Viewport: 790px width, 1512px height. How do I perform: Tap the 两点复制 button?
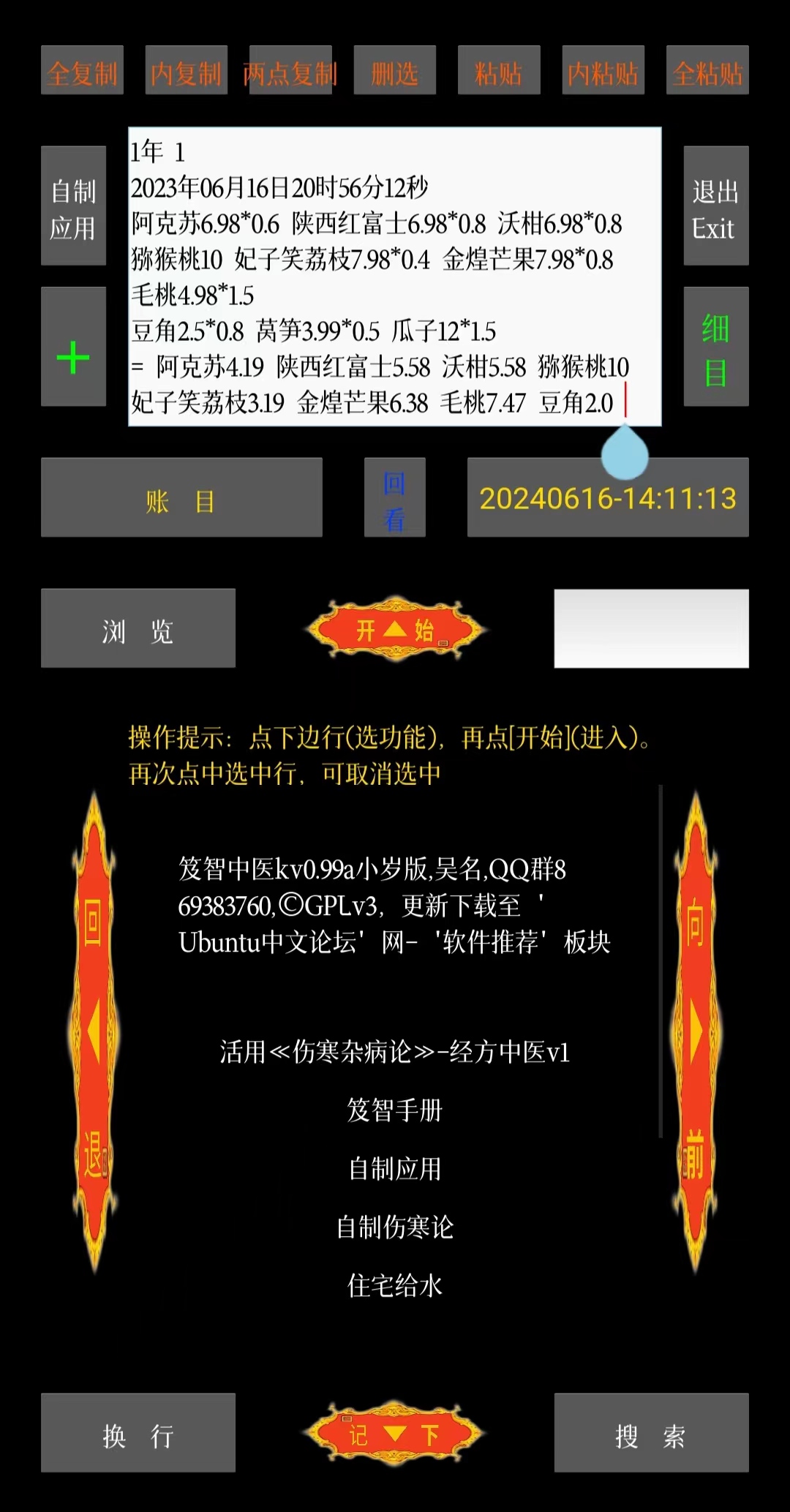coord(290,70)
